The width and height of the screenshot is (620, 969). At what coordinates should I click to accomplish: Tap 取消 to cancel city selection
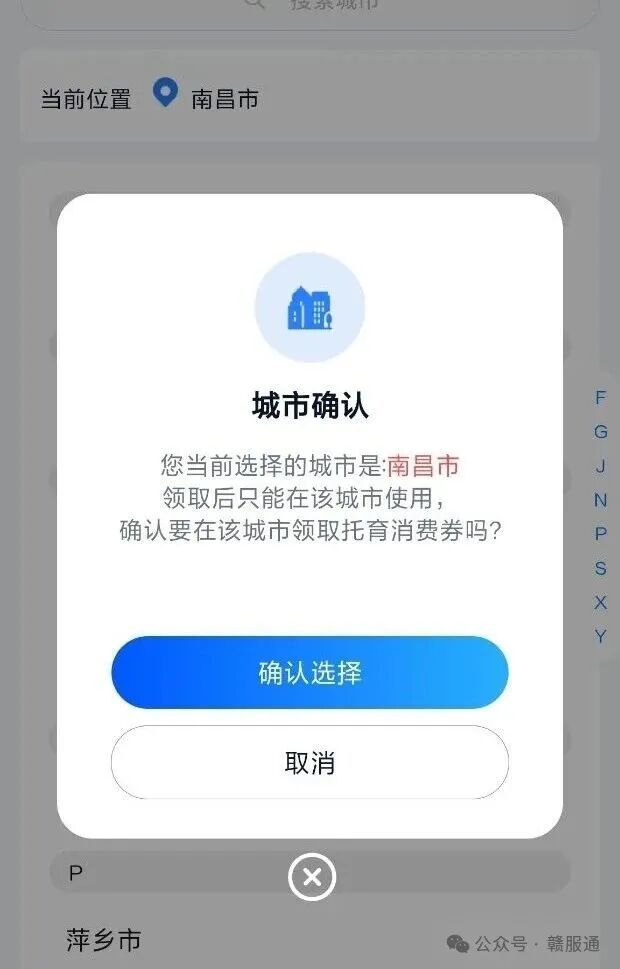pyautogui.click(x=309, y=763)
